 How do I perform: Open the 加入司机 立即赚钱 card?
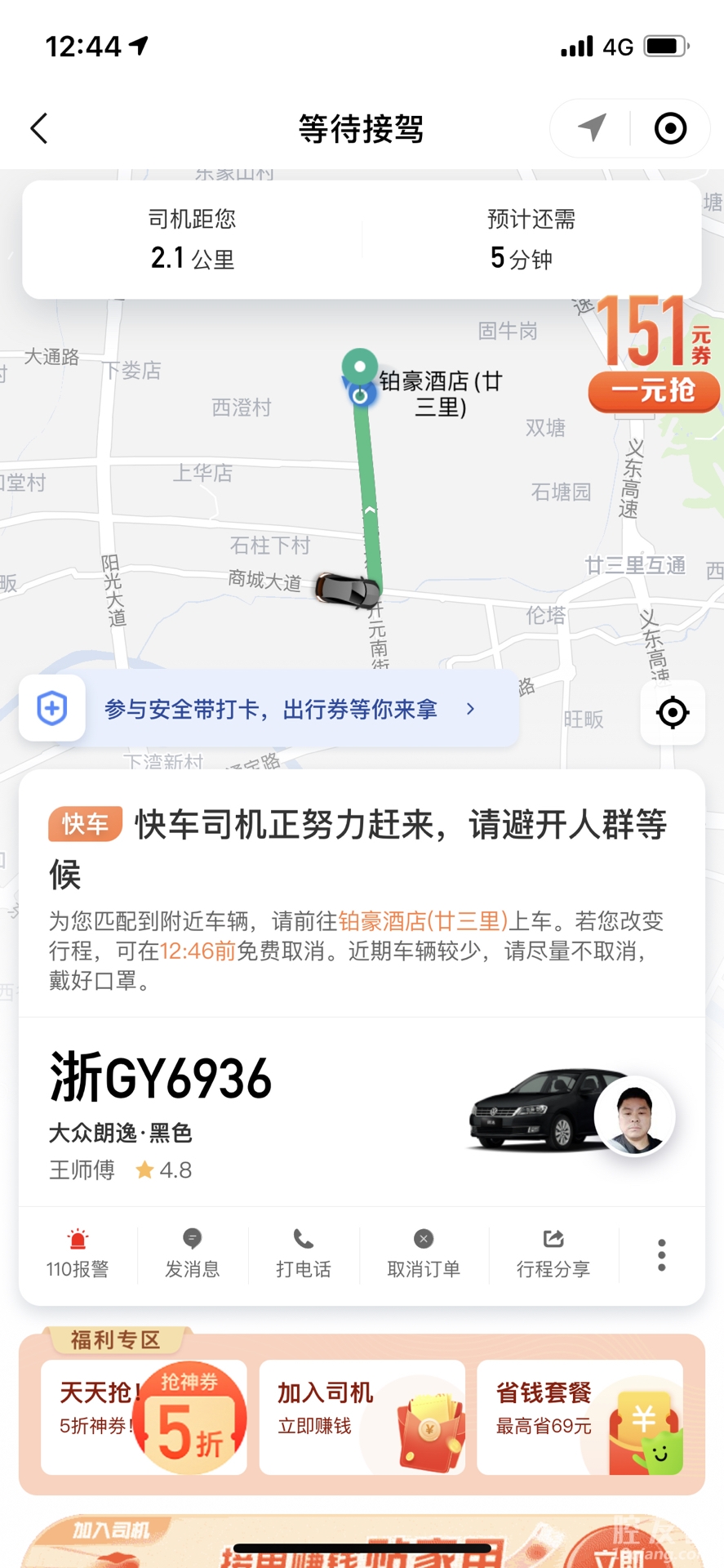362,1417
